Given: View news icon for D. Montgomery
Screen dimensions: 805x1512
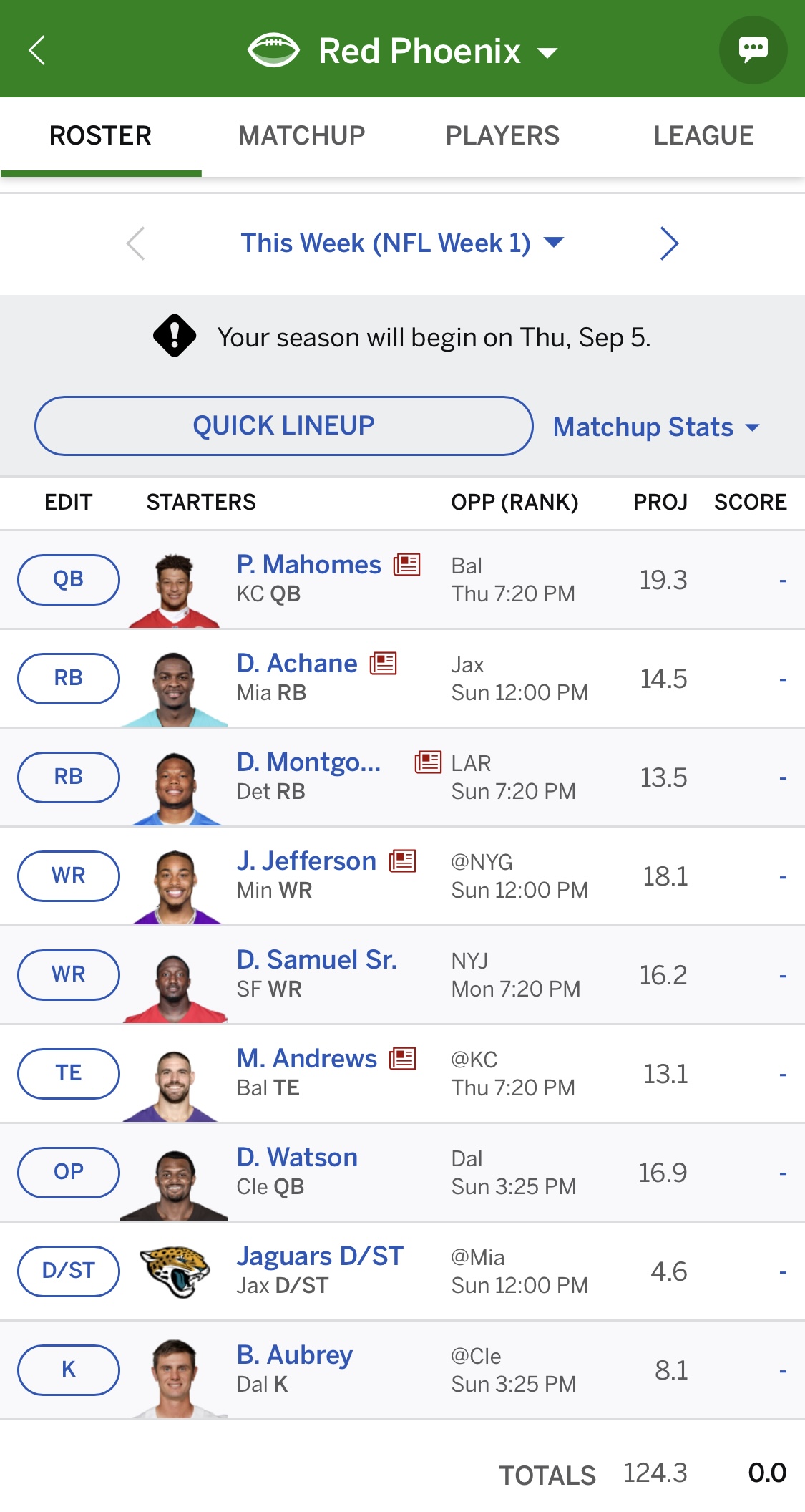Looking at the screenshot, I should pyautogui.click(x=429, y=762).
